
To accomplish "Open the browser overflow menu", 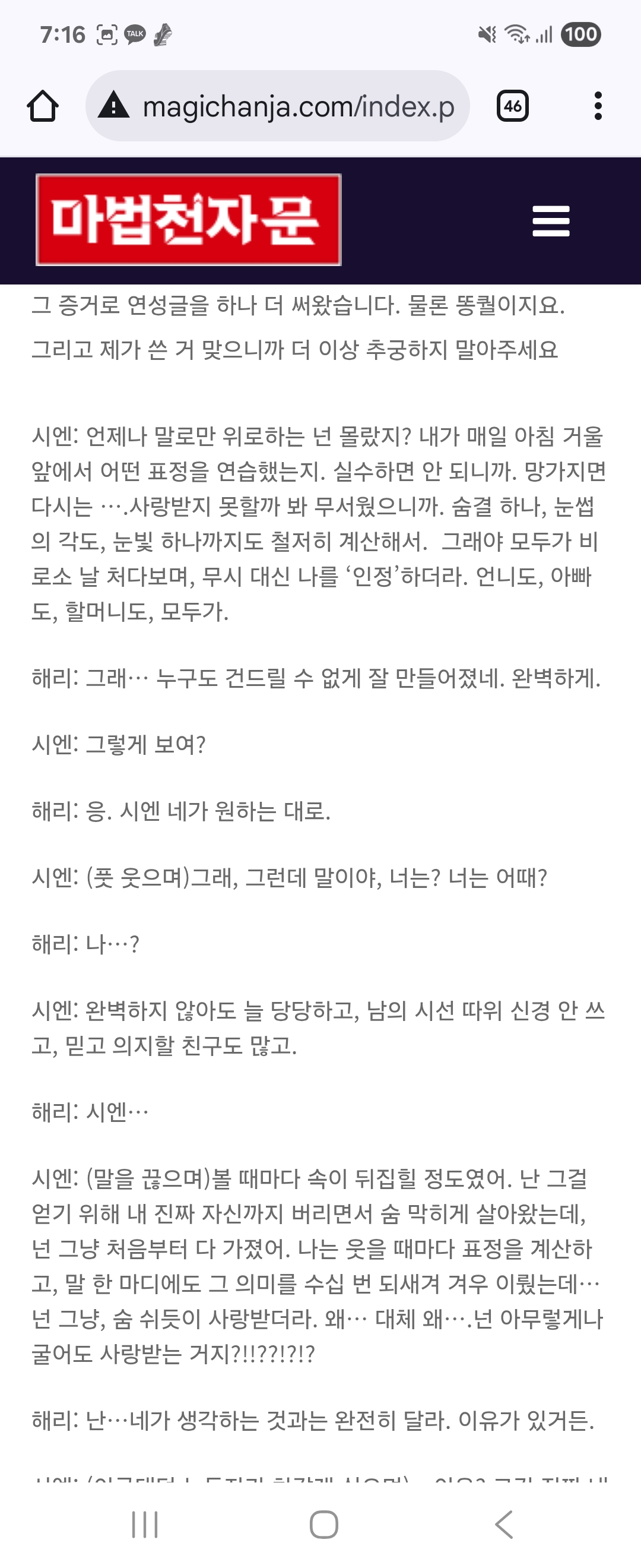I will [598, 106].
